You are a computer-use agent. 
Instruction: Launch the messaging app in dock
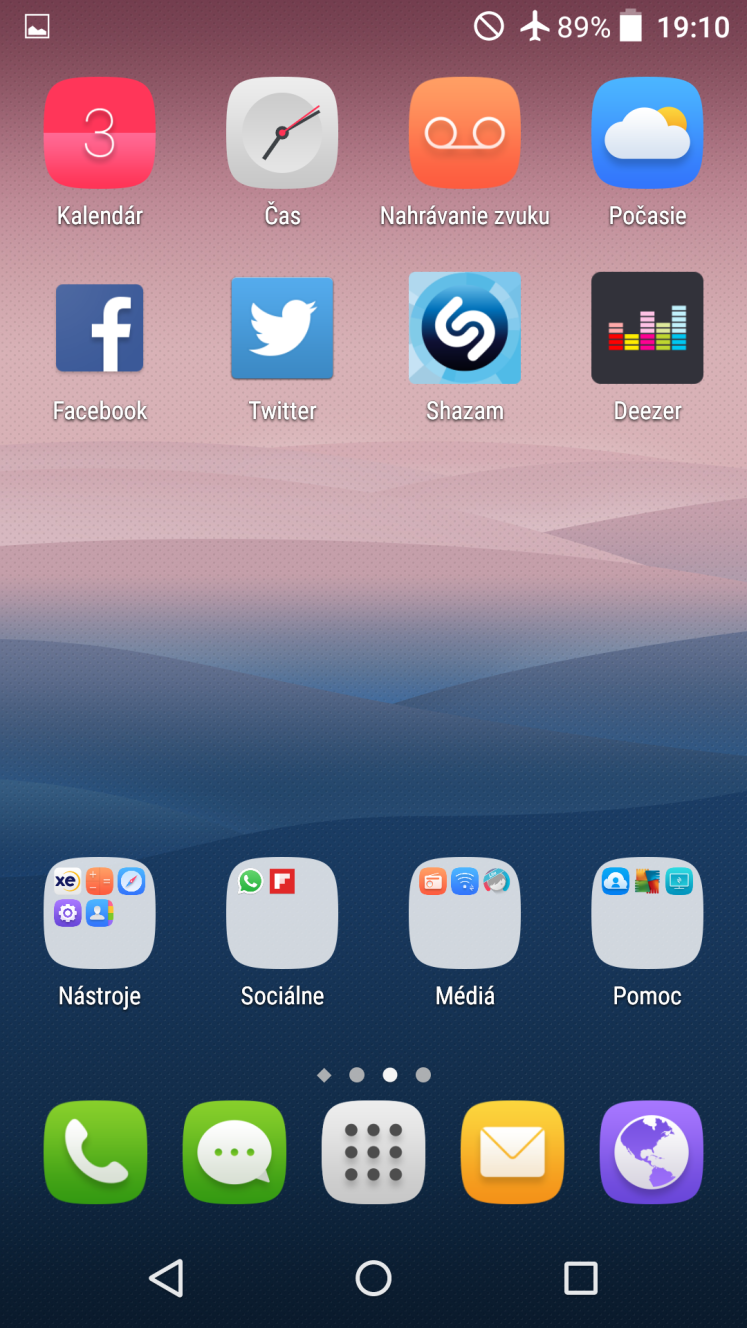tap(234, 1152)
